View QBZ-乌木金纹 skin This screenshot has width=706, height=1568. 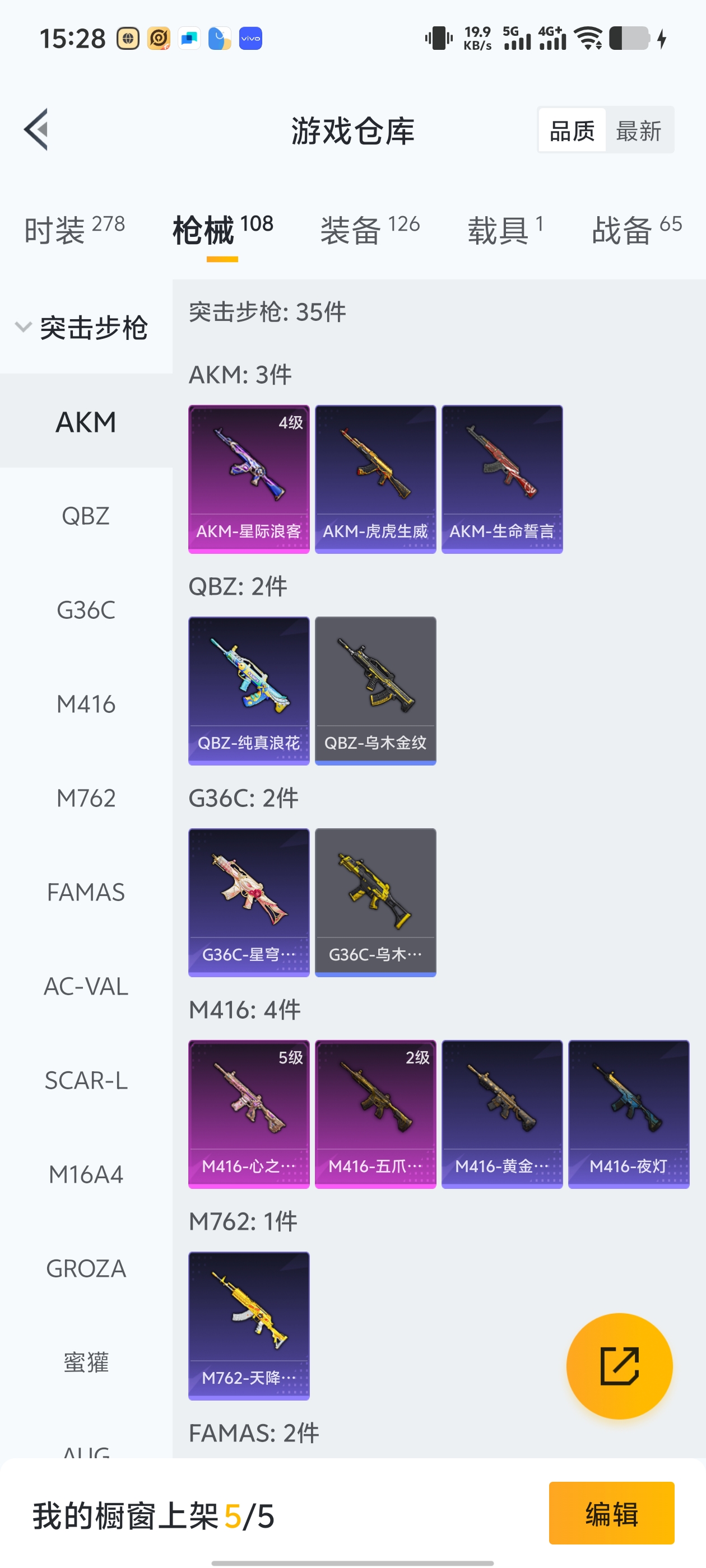click(x=375, y=690)
